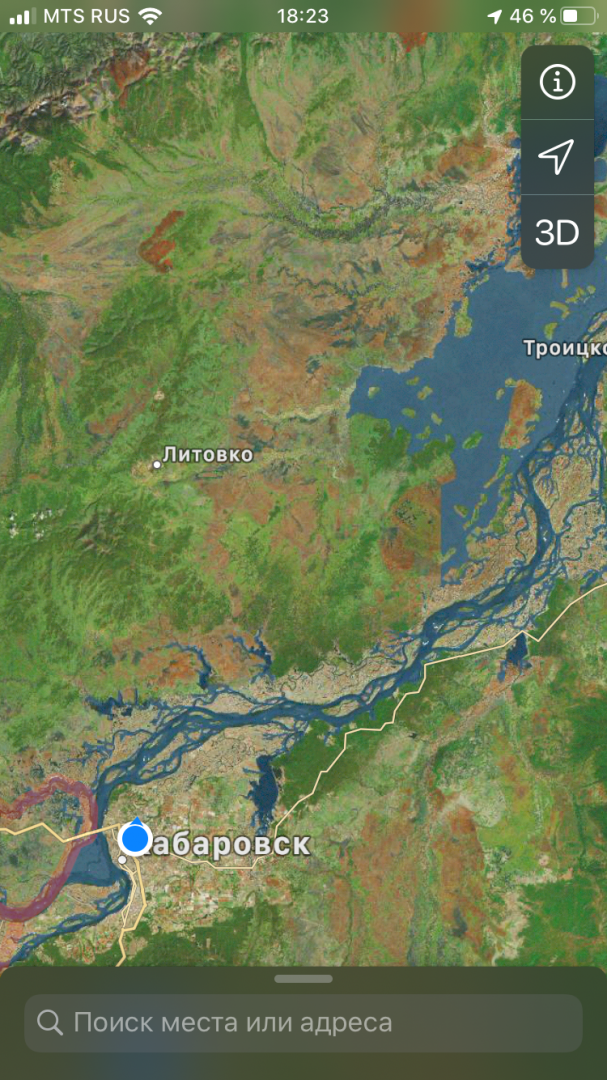607x1080 pixels.
Task: Select the Троицкое place label
Action: pyautogui.click(x=565, y=348)
